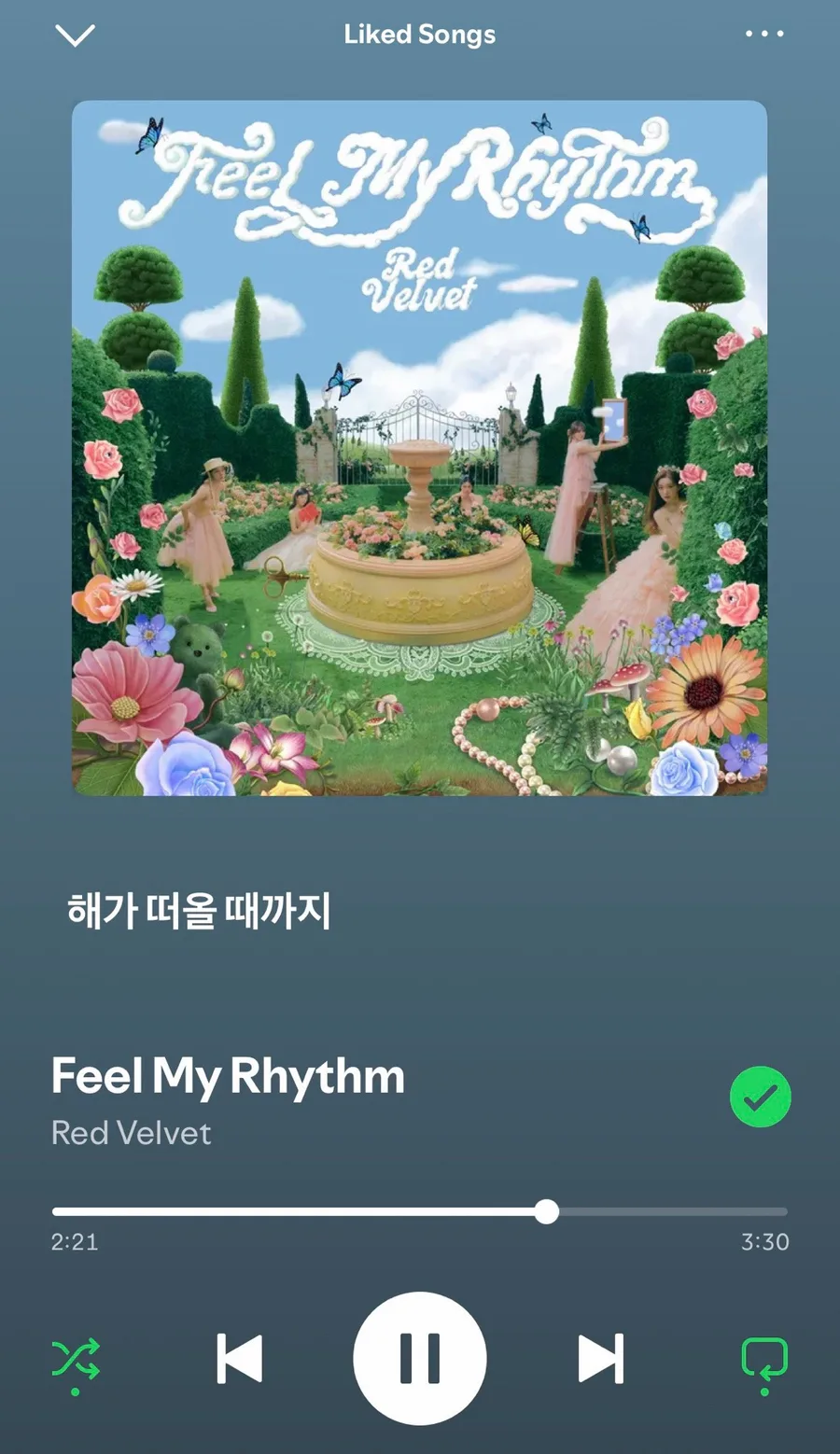Collapse the now playing view

(x=75, y=35)
